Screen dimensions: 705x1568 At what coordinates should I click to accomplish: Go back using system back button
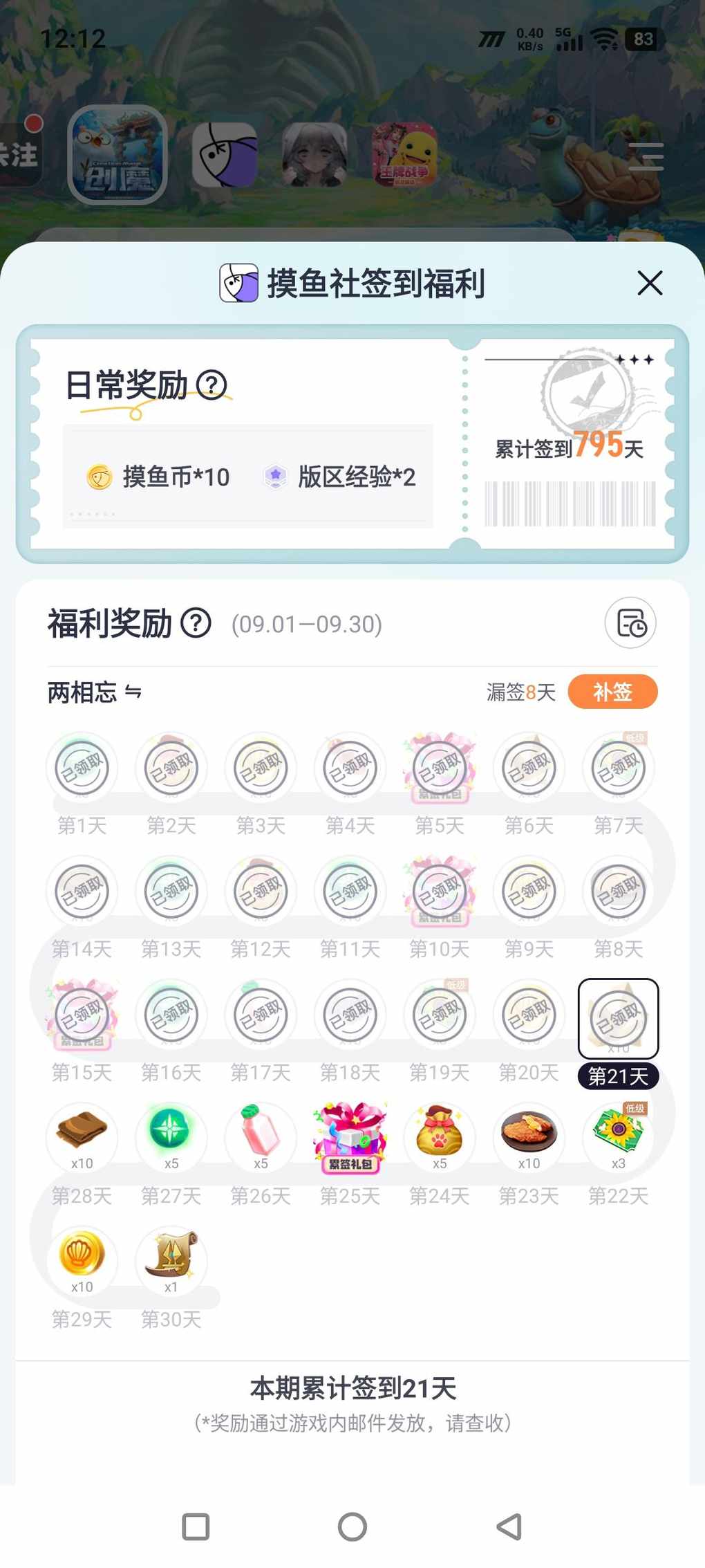point(509,1527)
